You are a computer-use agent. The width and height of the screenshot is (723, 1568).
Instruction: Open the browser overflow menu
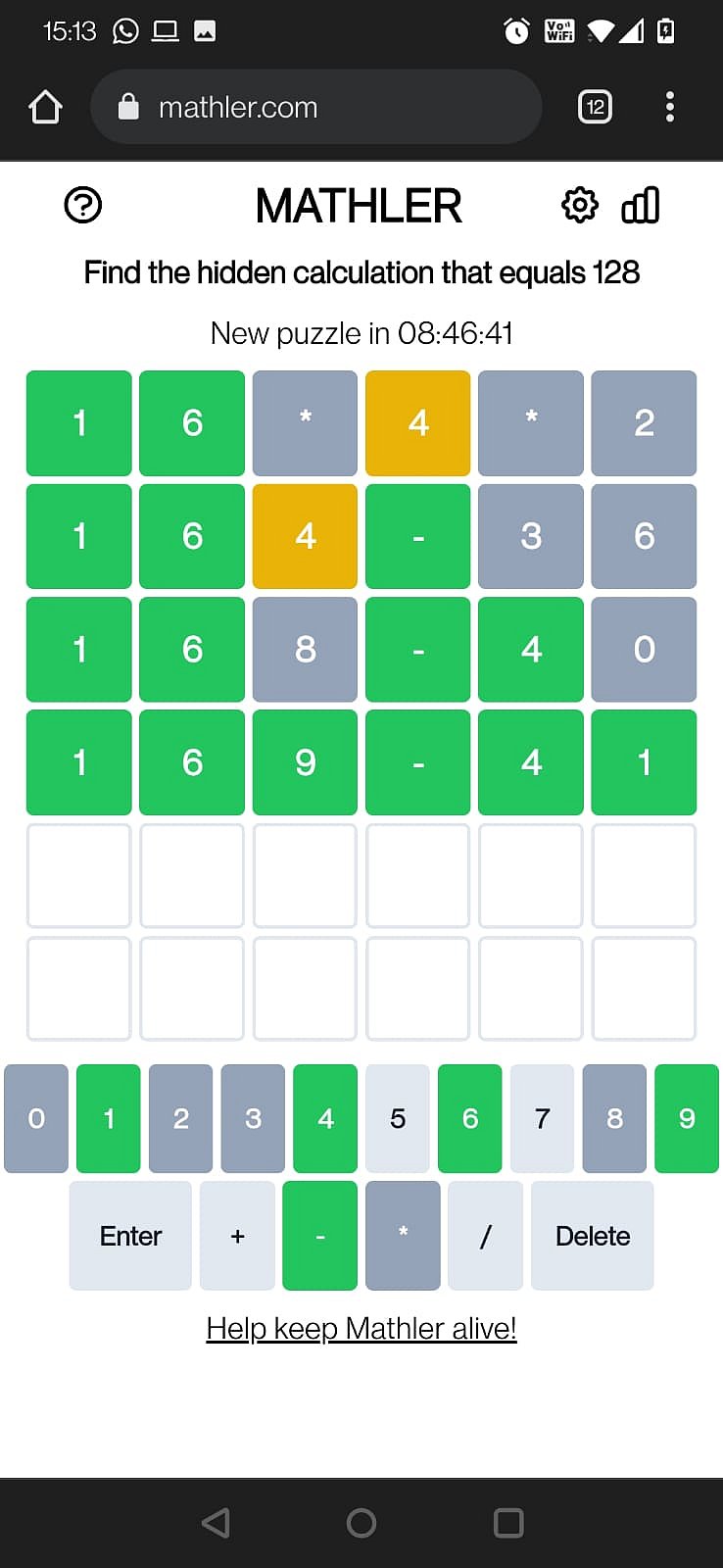coord(670,107)
